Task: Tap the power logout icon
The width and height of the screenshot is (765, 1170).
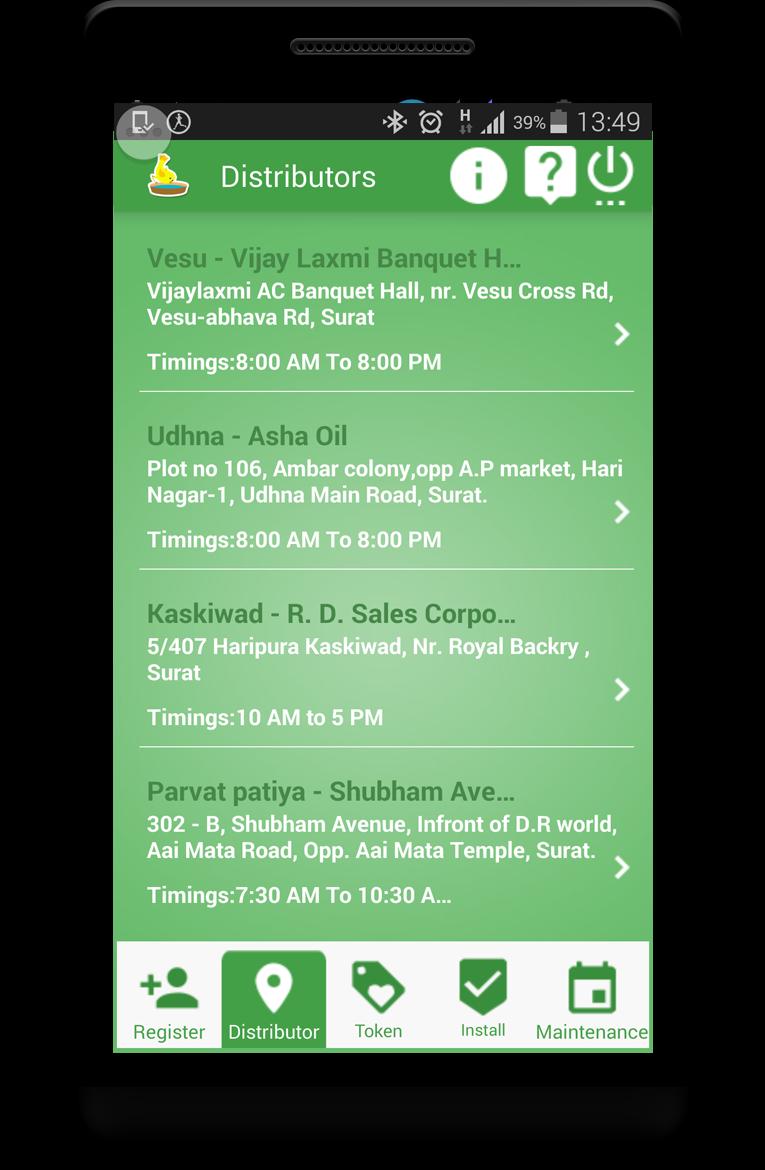Action: tap(610, 174)
